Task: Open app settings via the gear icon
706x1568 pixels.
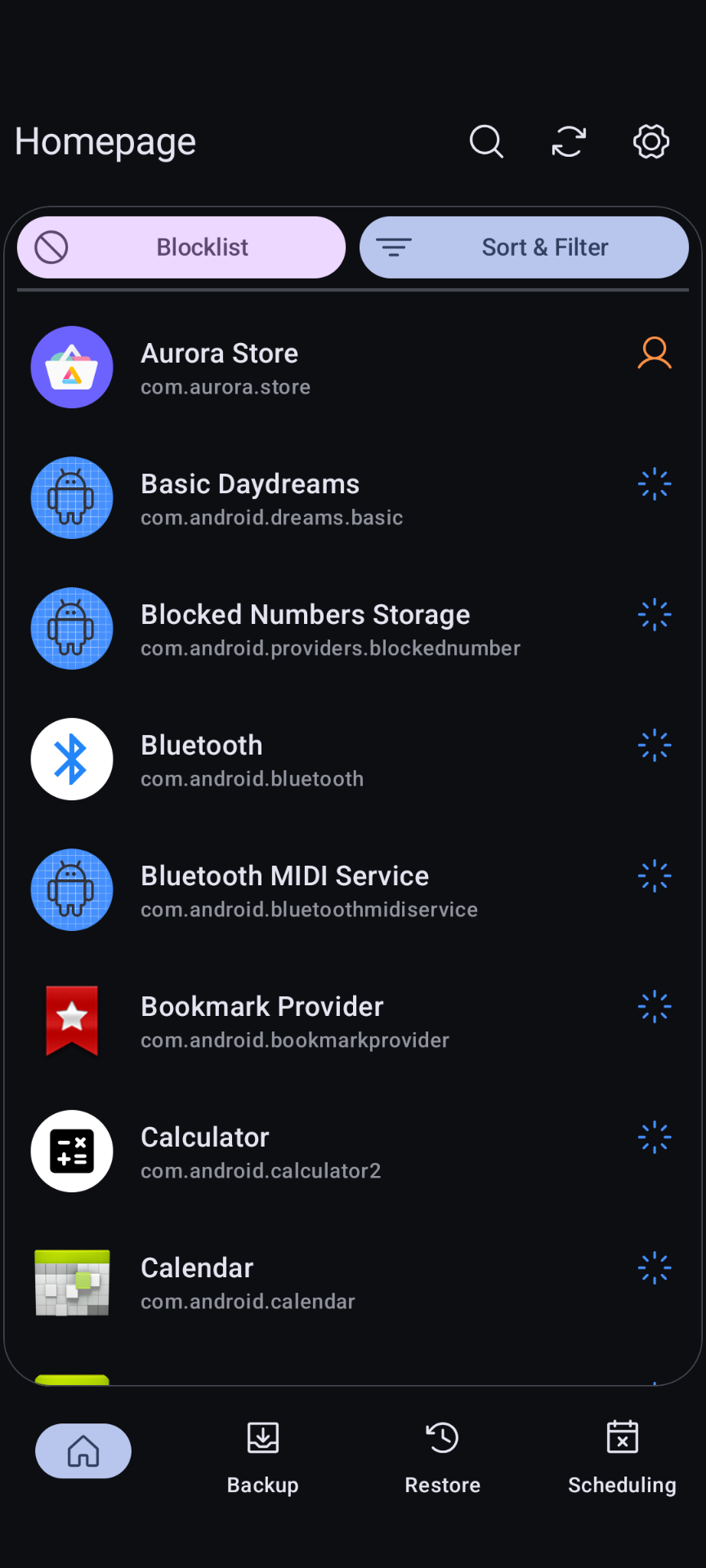Action: (x=650, y=141)
